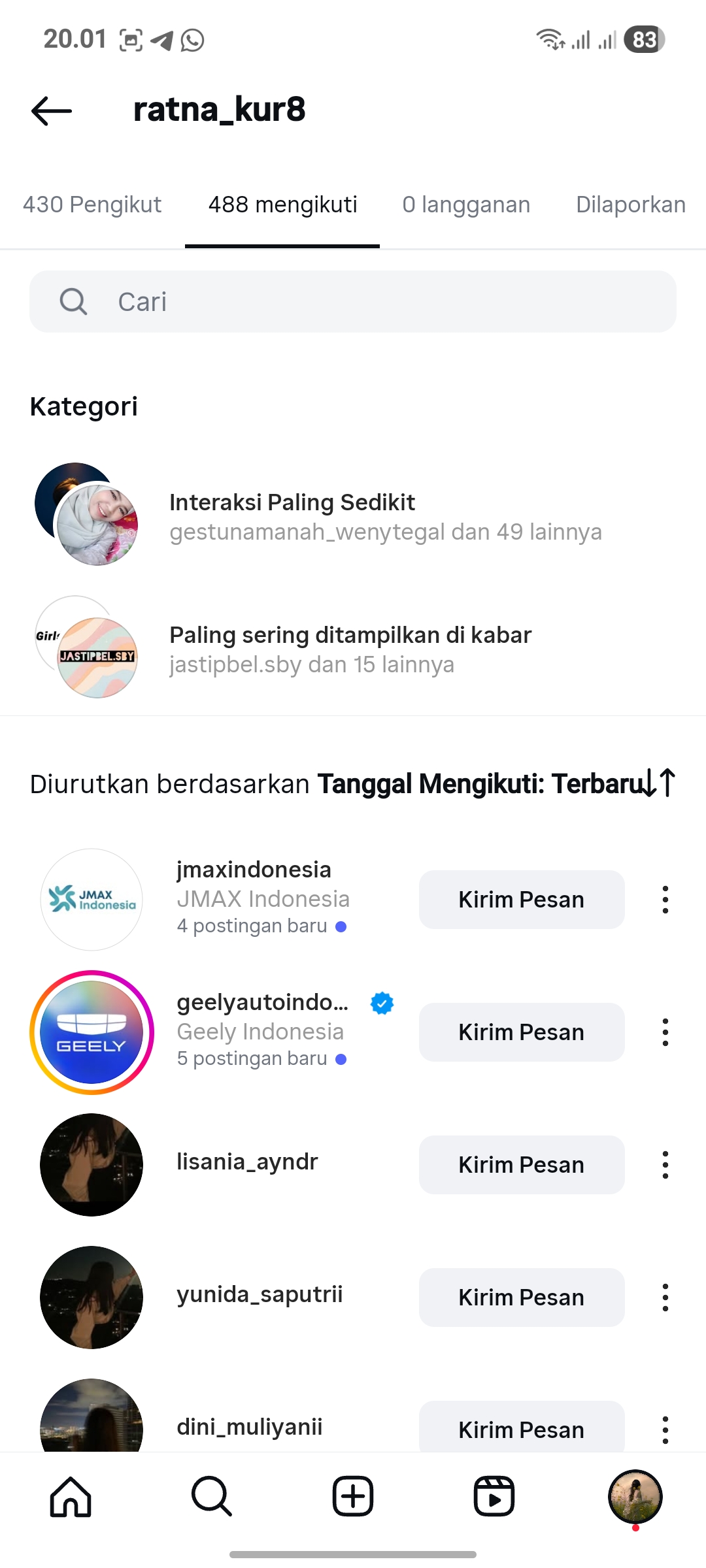
Task: Open yunida_saputrii's profile
Action: 260,1295
